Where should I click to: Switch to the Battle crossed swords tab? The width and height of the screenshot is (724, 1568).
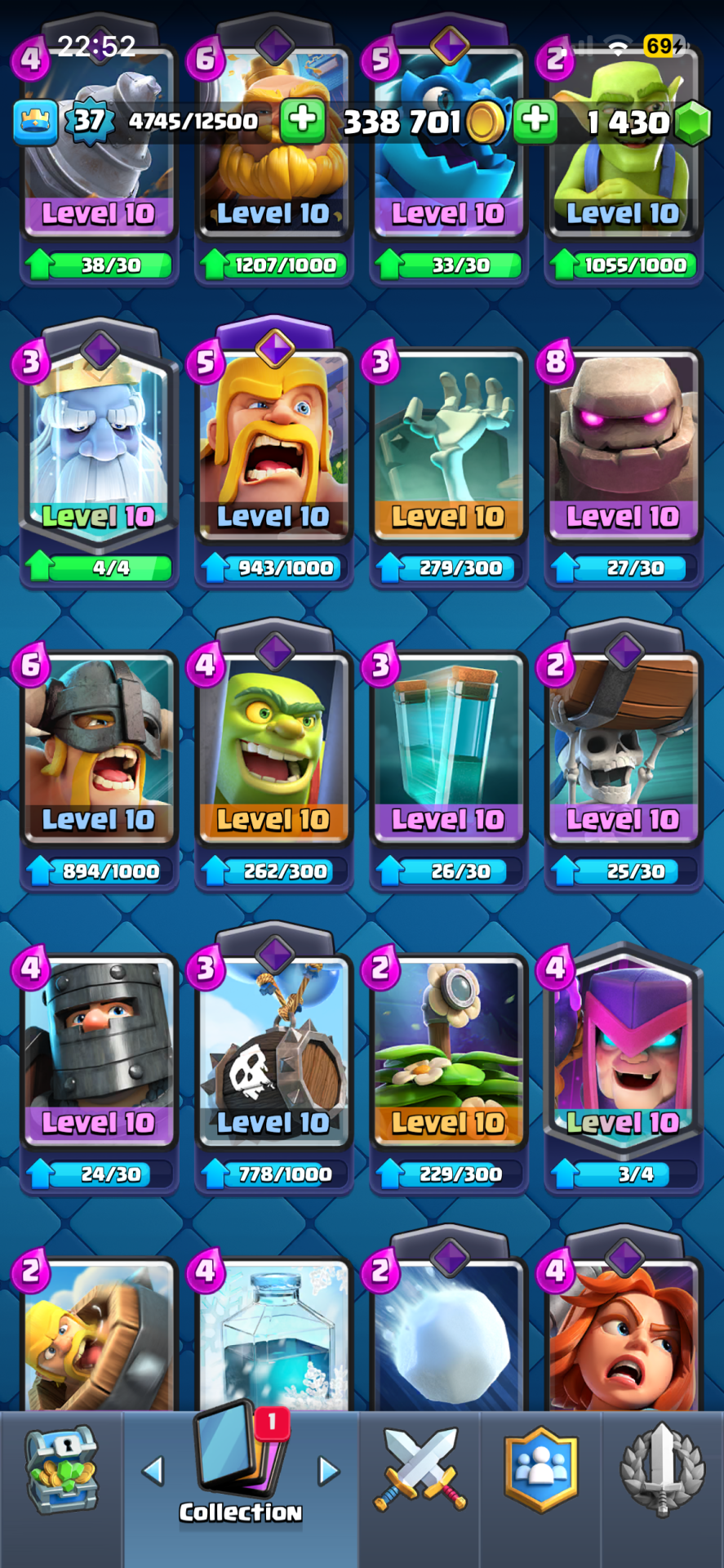click(420, 1470)
